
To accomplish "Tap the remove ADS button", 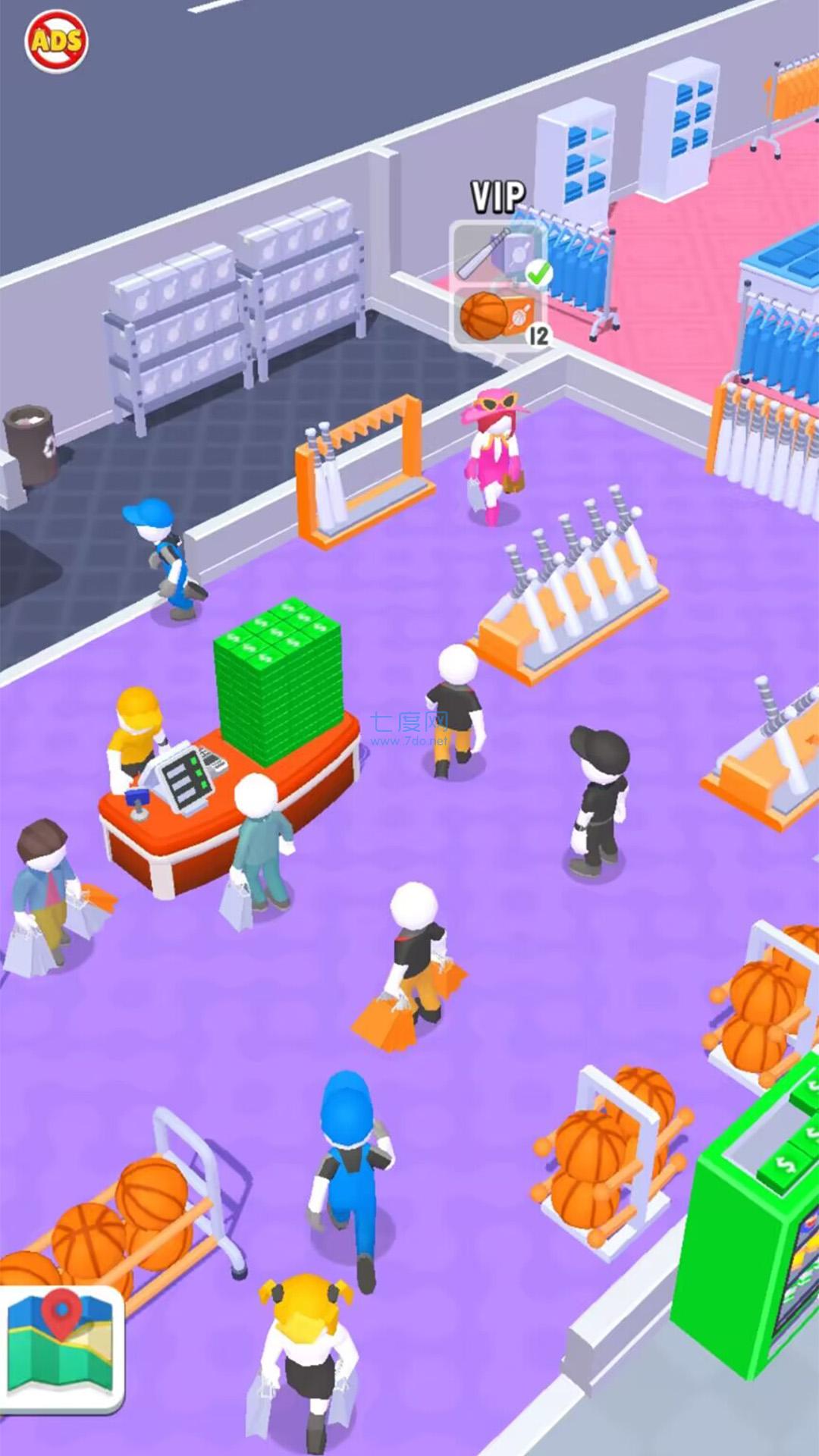I will 56,42.
